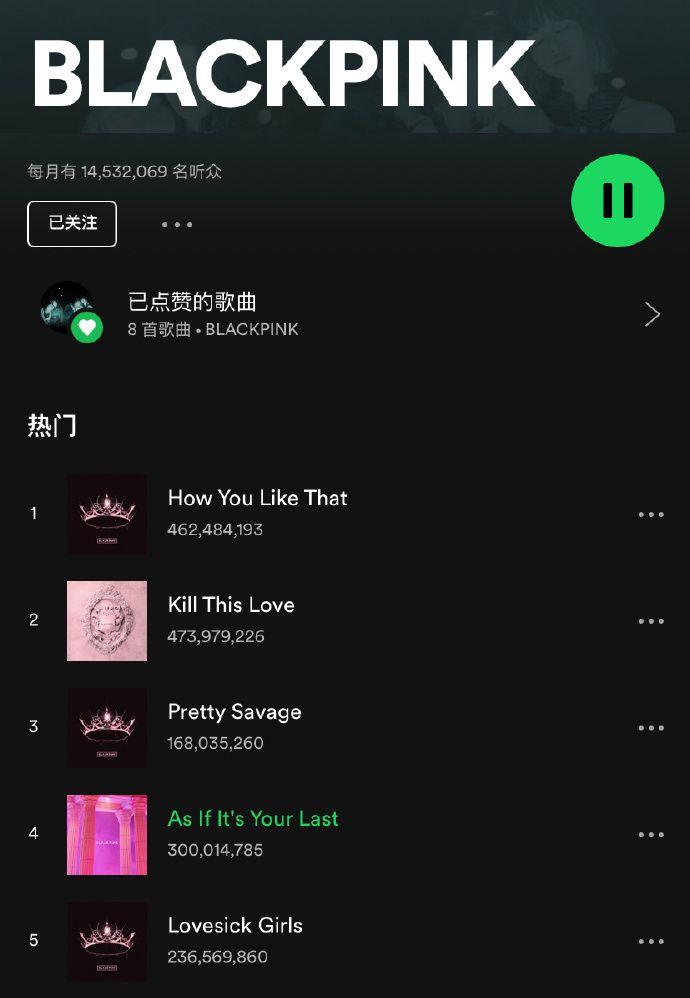The height and width of the screenshot is (998, 690).
Task: Open more options for Lovesick Girls
Action: click(651, 941)
